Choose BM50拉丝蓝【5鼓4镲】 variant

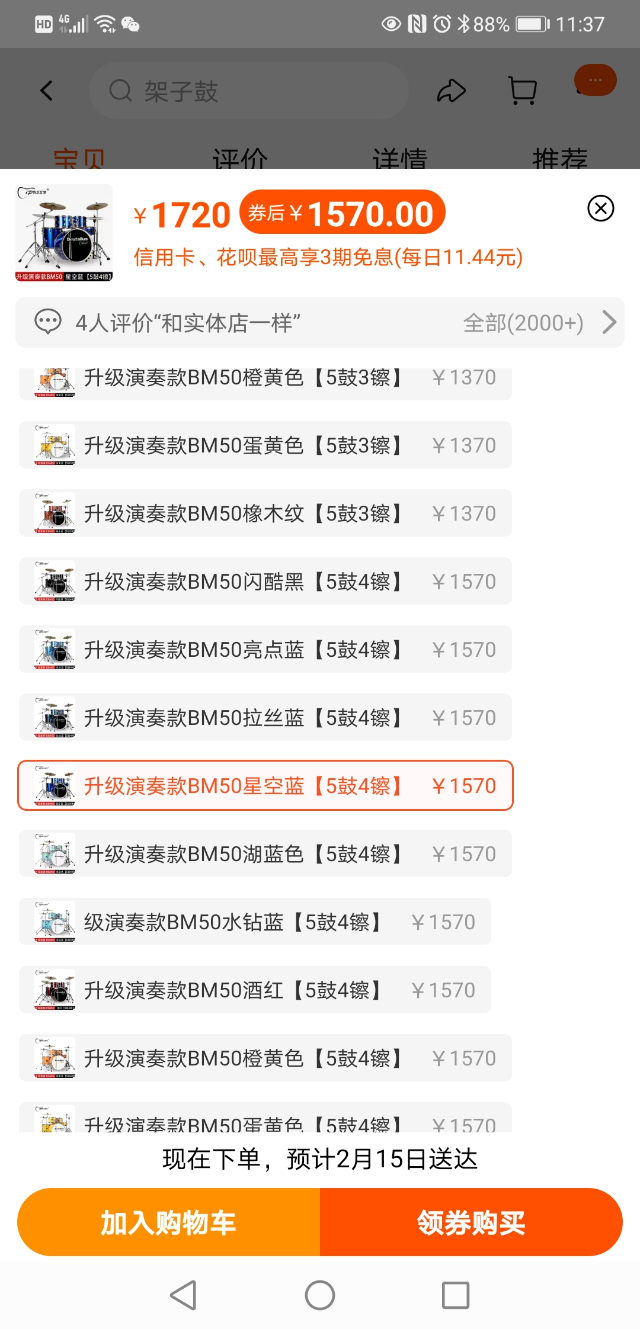coord(265,717)
